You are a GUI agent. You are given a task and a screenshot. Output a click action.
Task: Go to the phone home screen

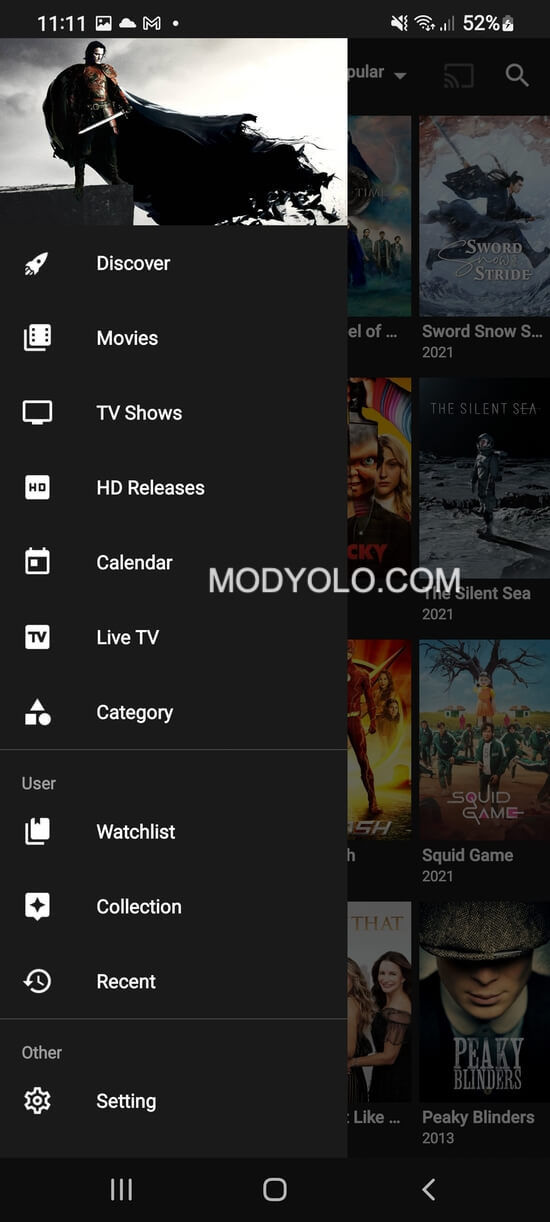tap(275, 1189)
